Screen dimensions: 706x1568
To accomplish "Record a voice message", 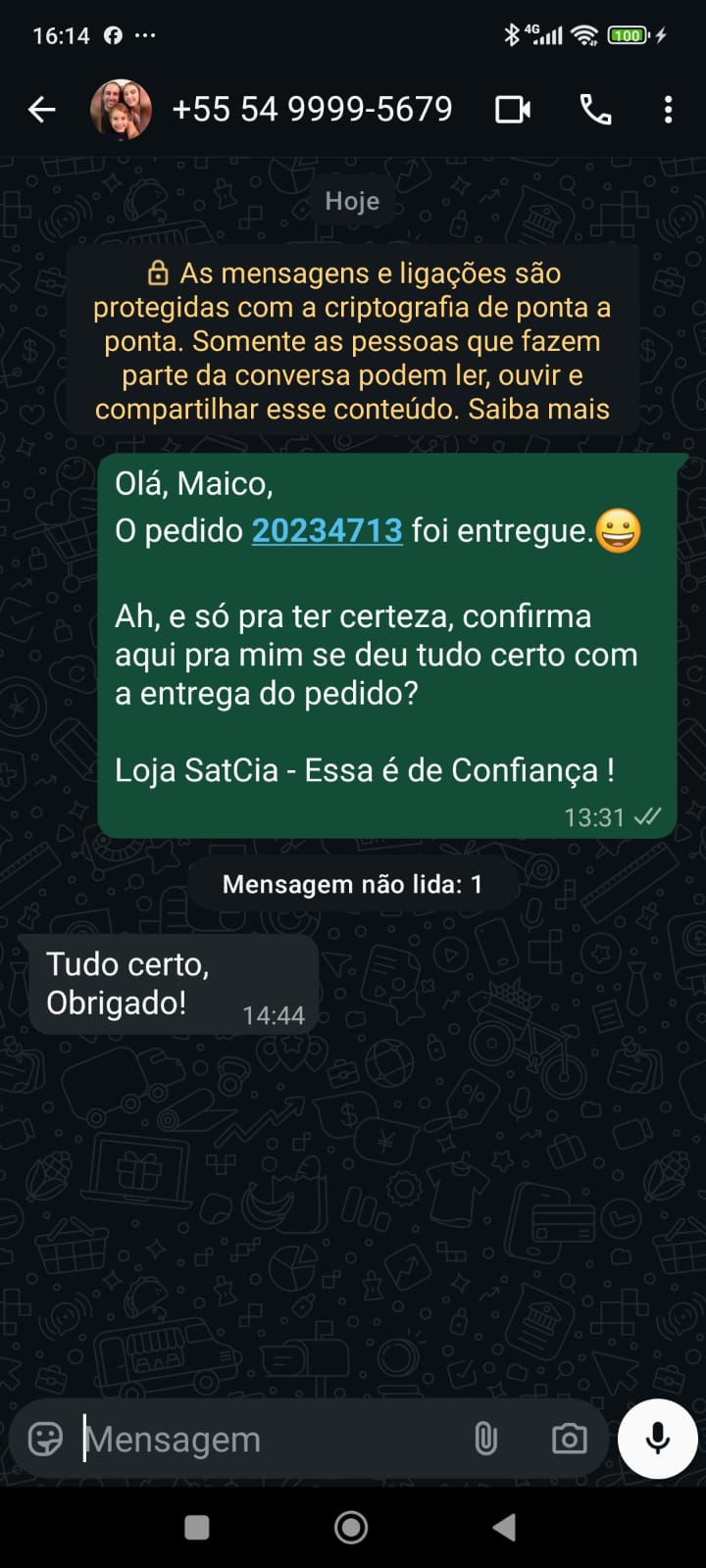I will click(658, 1439).
